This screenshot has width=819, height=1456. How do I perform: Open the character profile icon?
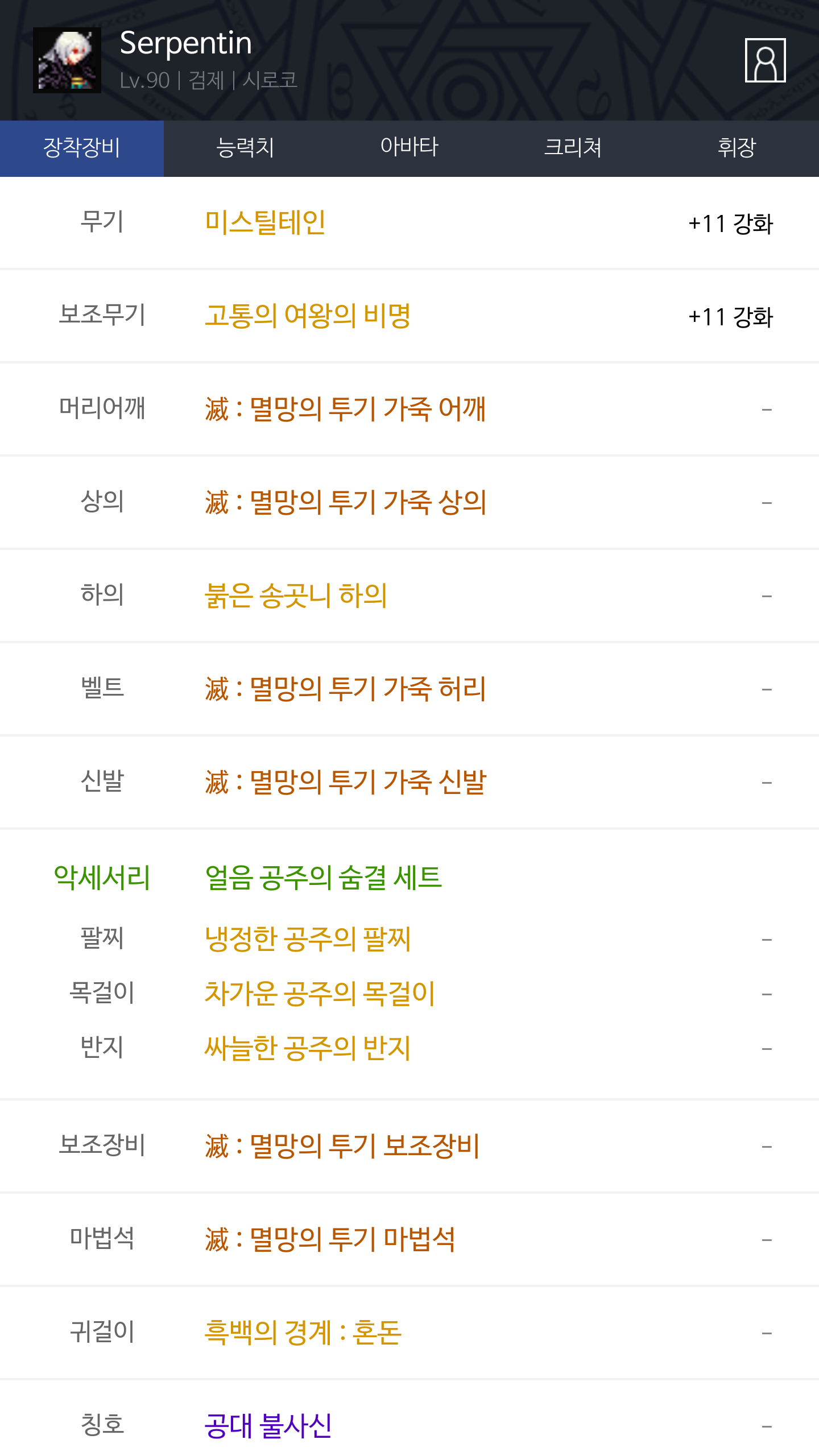coord(765,60)
